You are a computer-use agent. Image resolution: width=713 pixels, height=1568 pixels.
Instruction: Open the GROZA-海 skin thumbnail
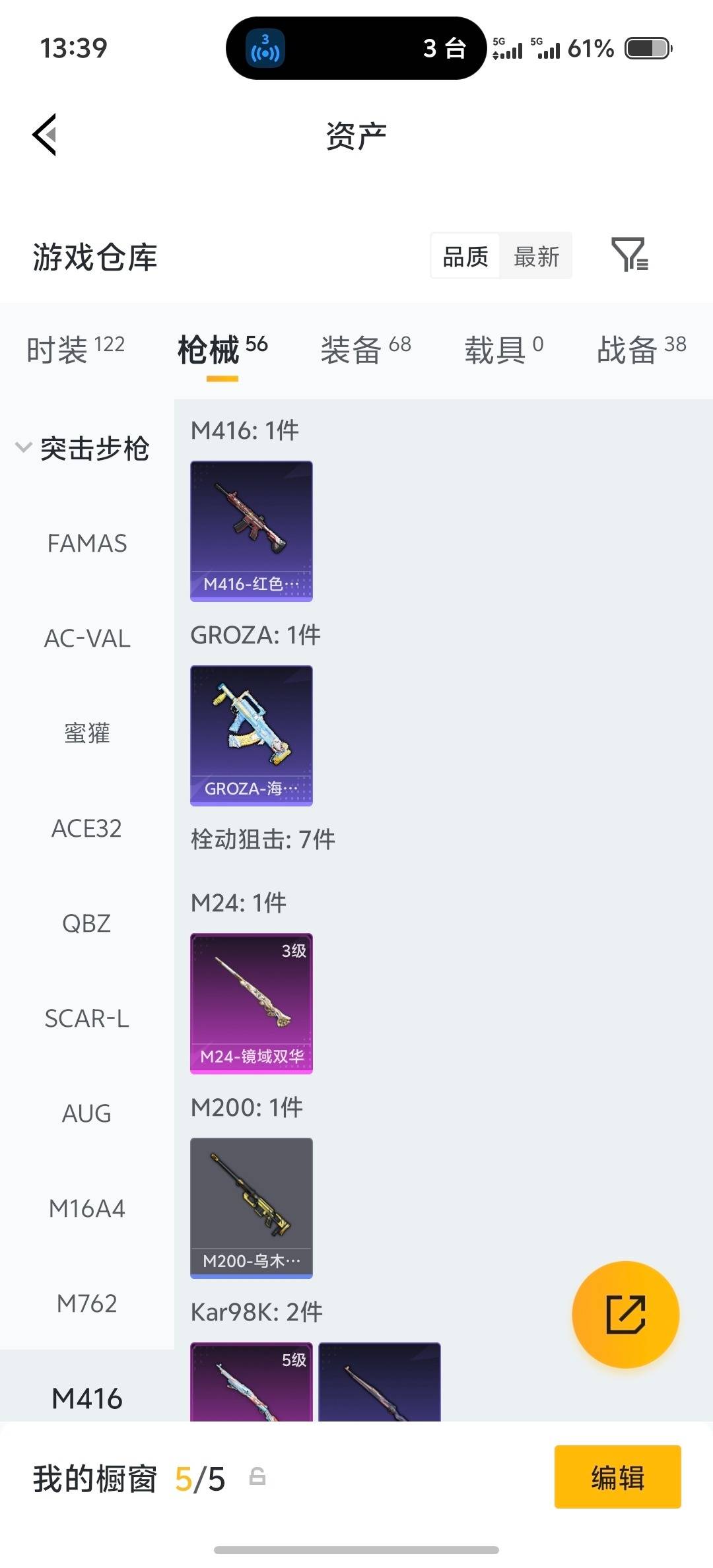251,736
